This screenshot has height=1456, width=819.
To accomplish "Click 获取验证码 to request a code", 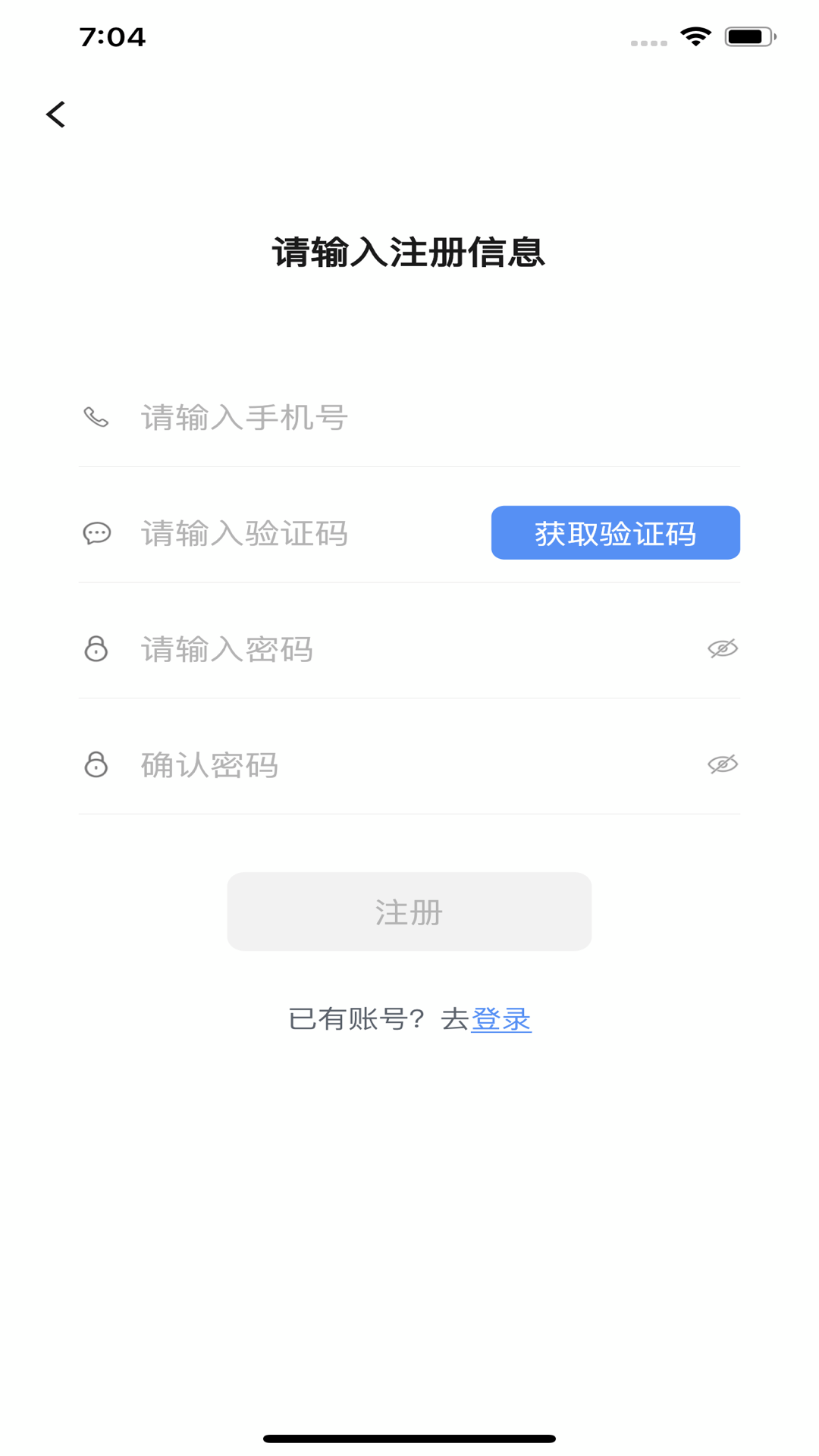I will click(x=615, y=533).
